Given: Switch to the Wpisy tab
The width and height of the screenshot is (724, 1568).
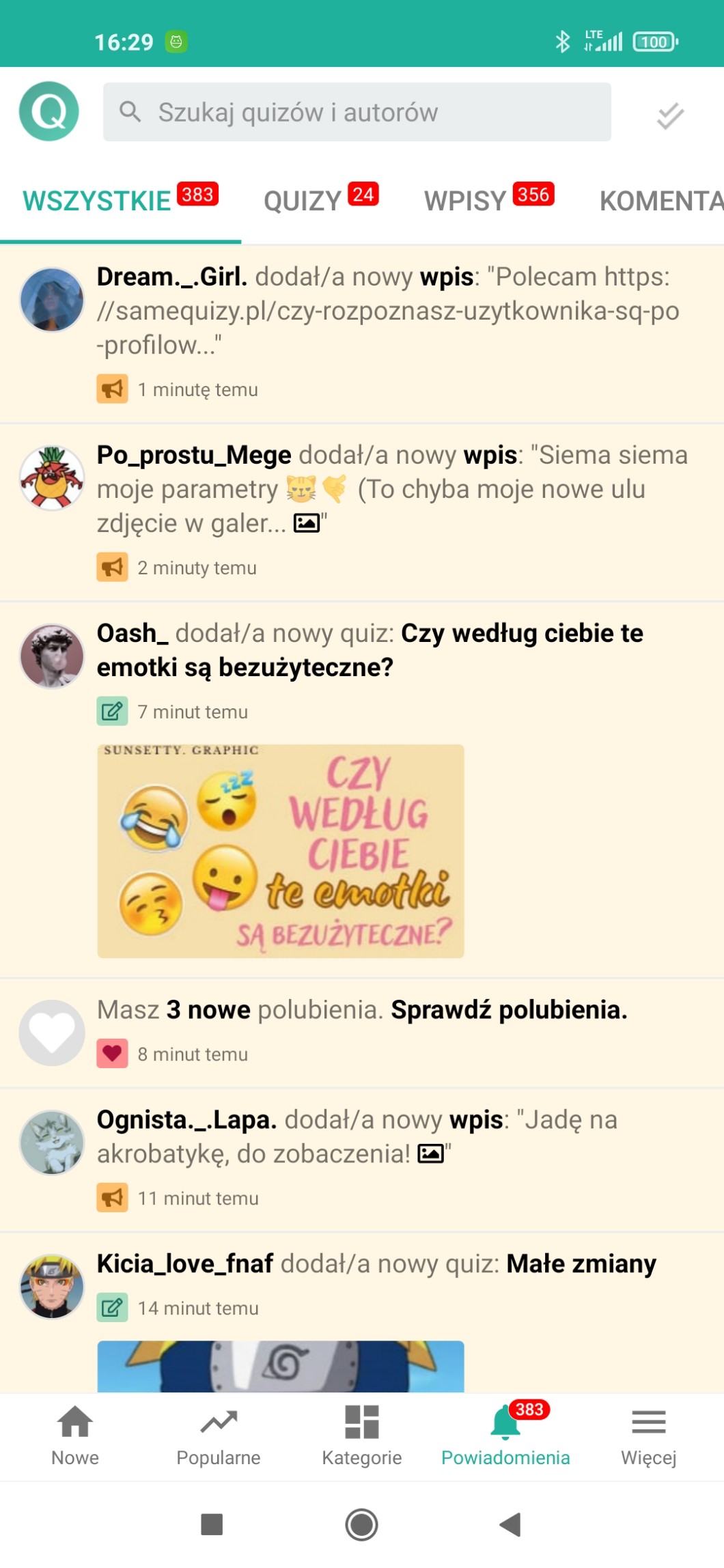Looking at the screenshot, I should pos(488,201).
